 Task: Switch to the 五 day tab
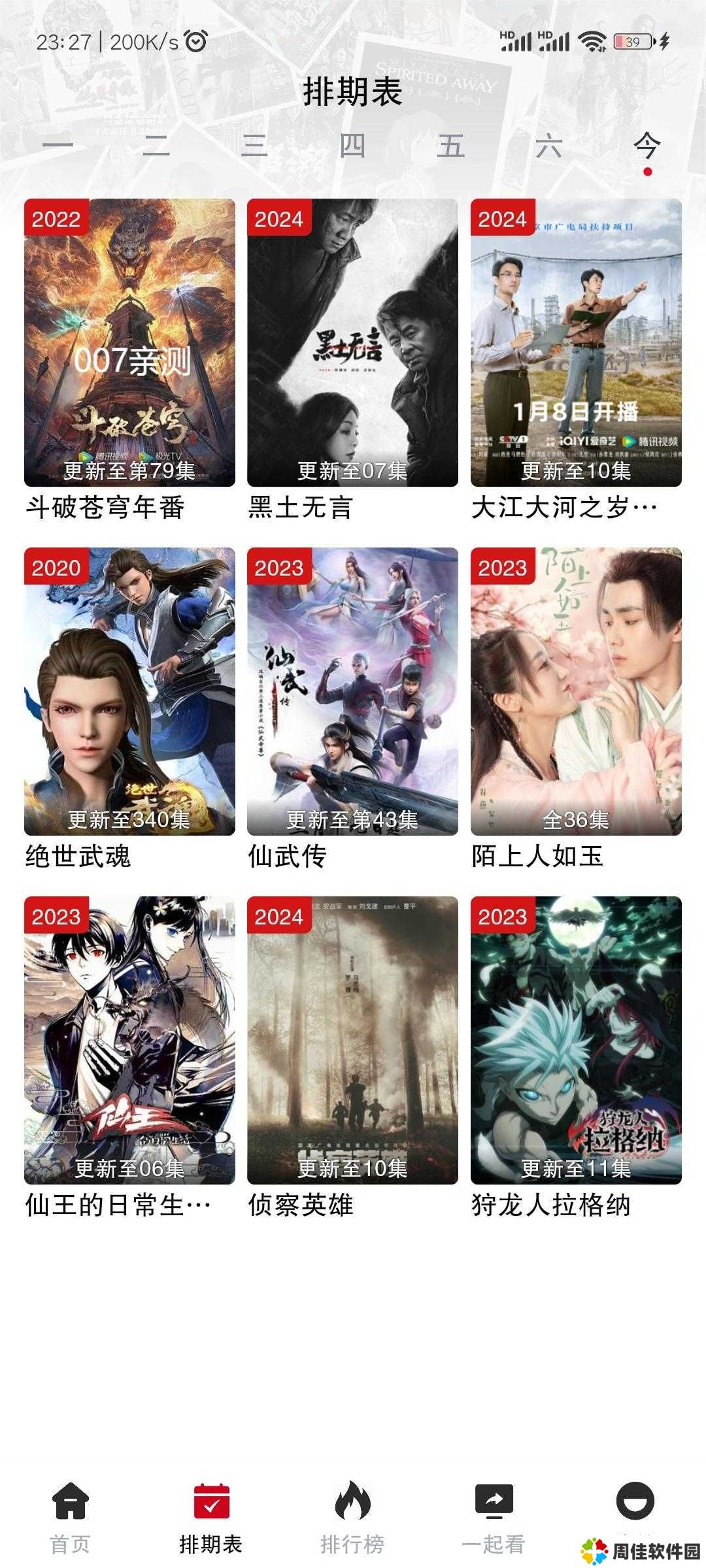(x=450, y=146)
